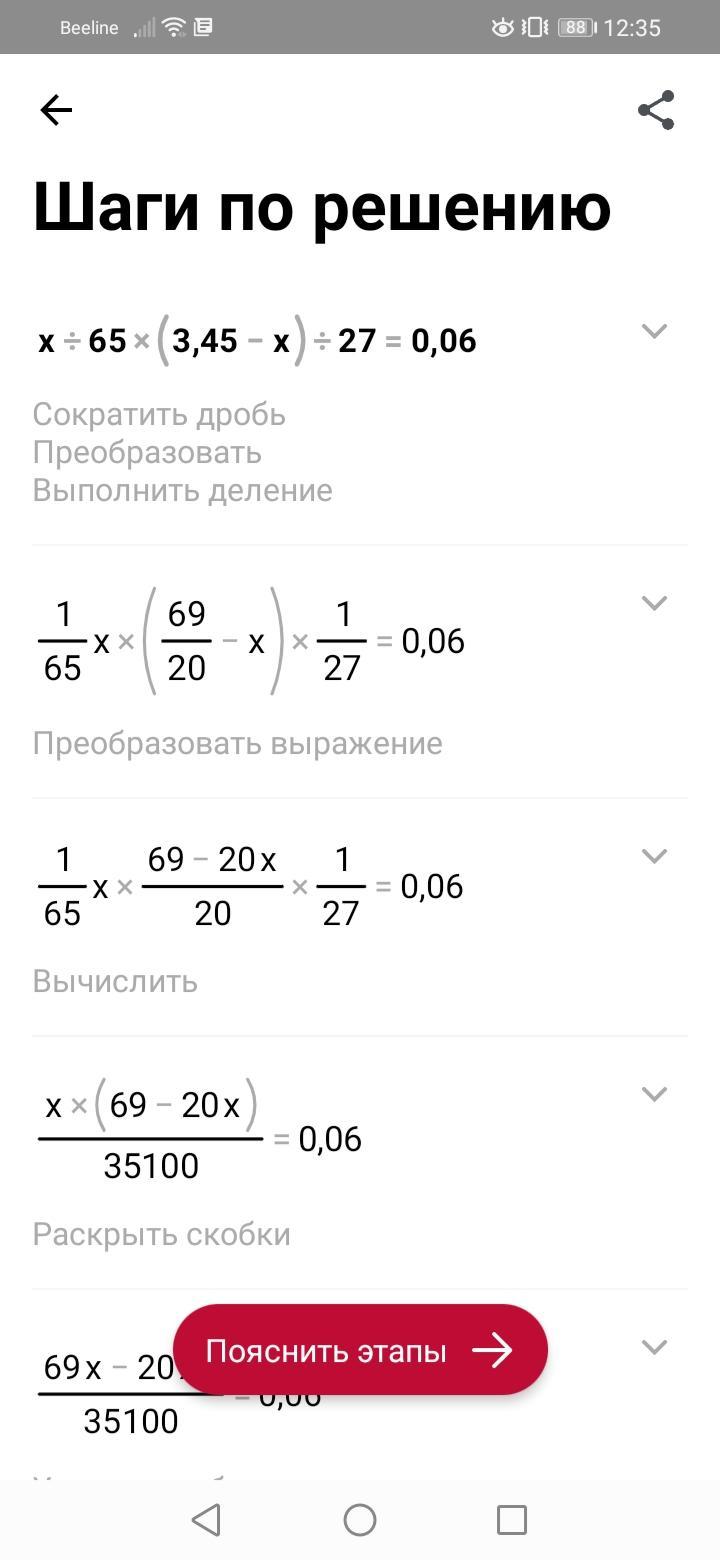Image resolution: width=720 pixels, height=1560 pixels.
Task: Expand the step with fraction 69/20
Action: click(654, 603)
